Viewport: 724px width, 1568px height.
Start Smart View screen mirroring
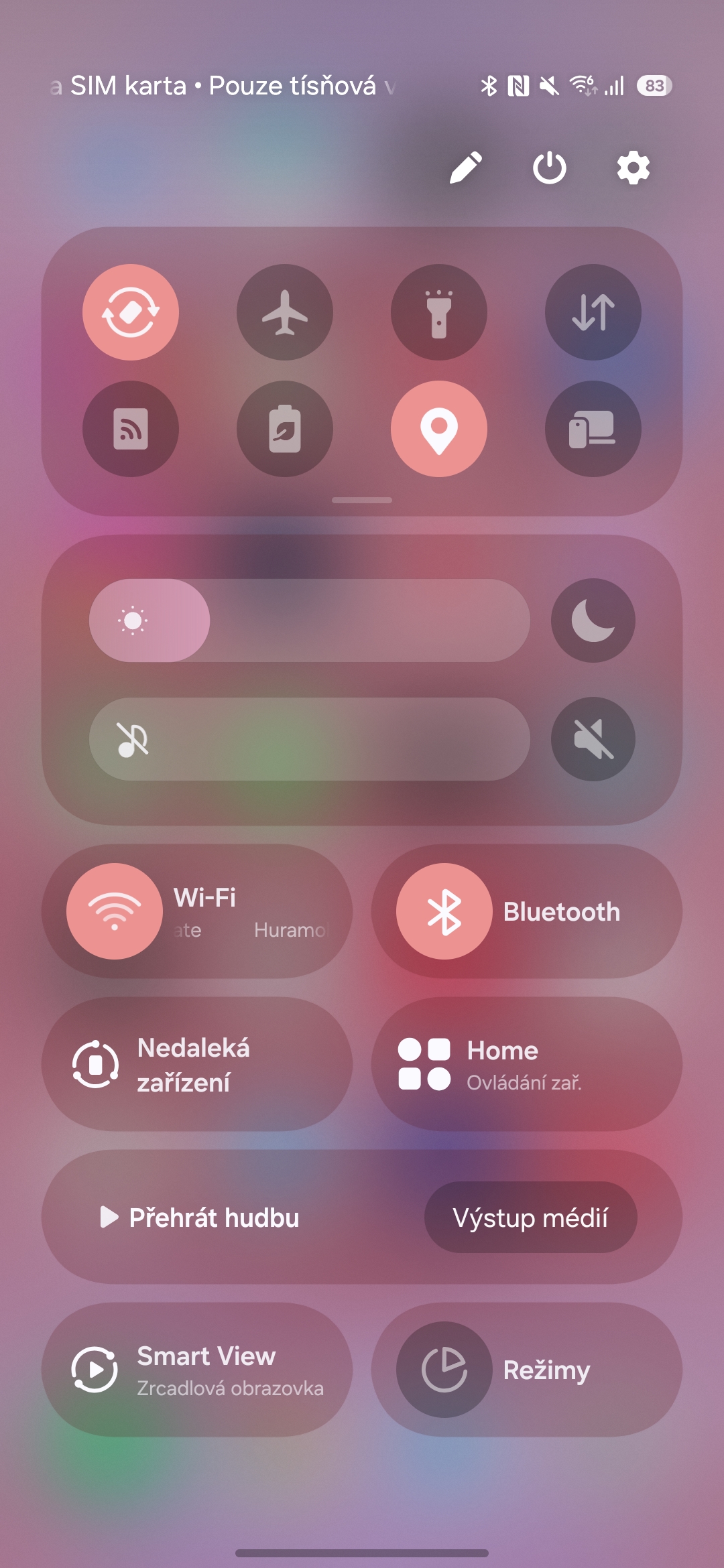[x=197, y=1370]
